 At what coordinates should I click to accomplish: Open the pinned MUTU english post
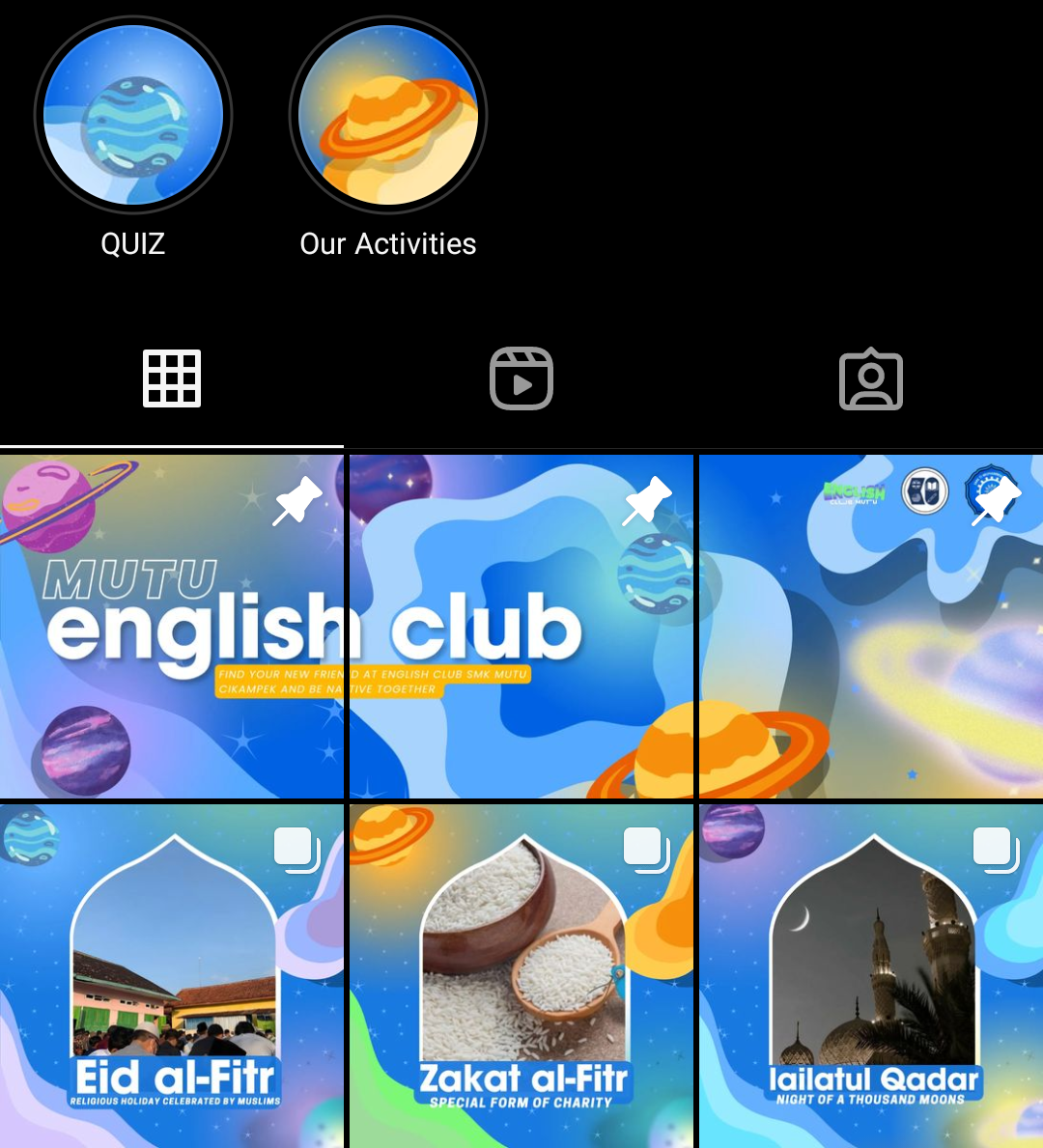(x=172, y=628)
